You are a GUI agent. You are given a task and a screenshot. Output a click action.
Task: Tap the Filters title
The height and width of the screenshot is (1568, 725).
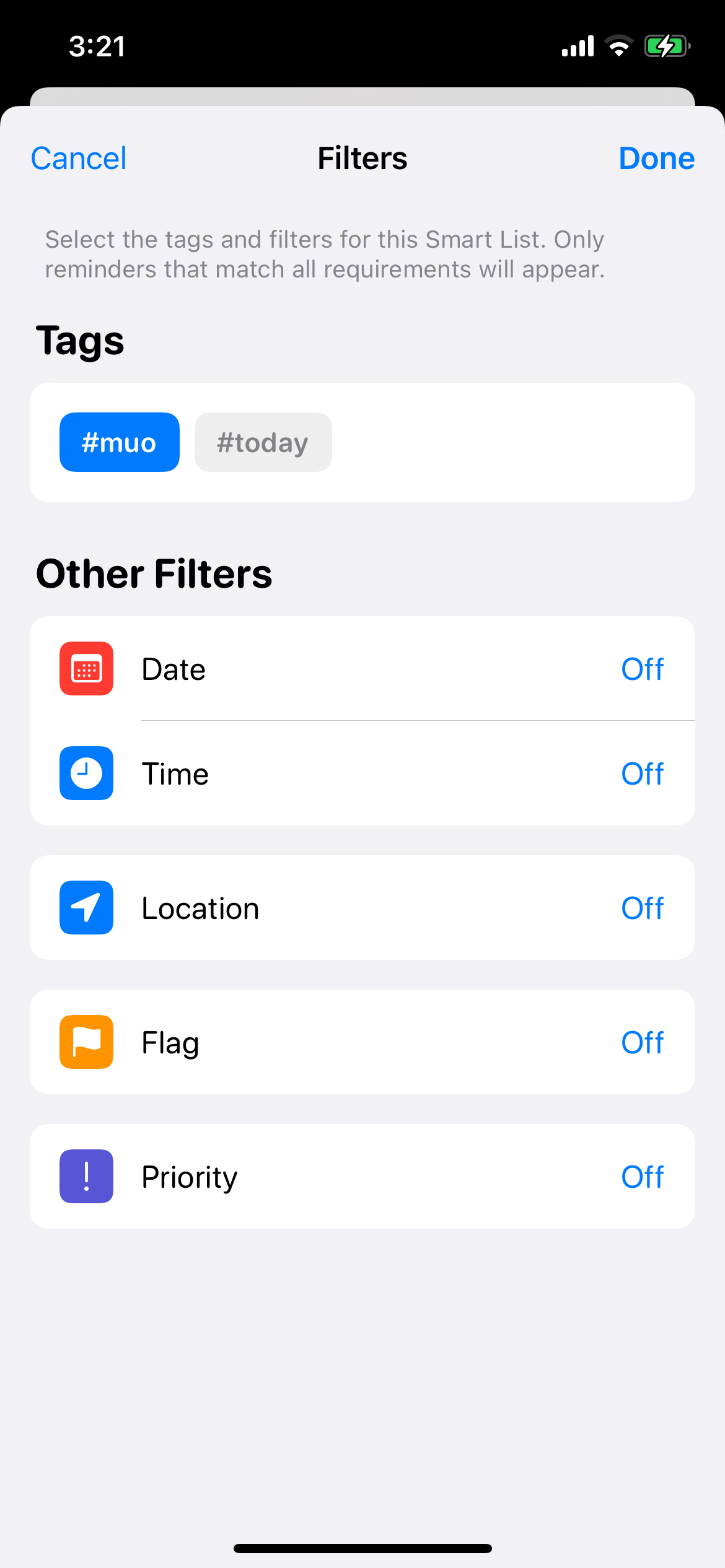[362, 158]
